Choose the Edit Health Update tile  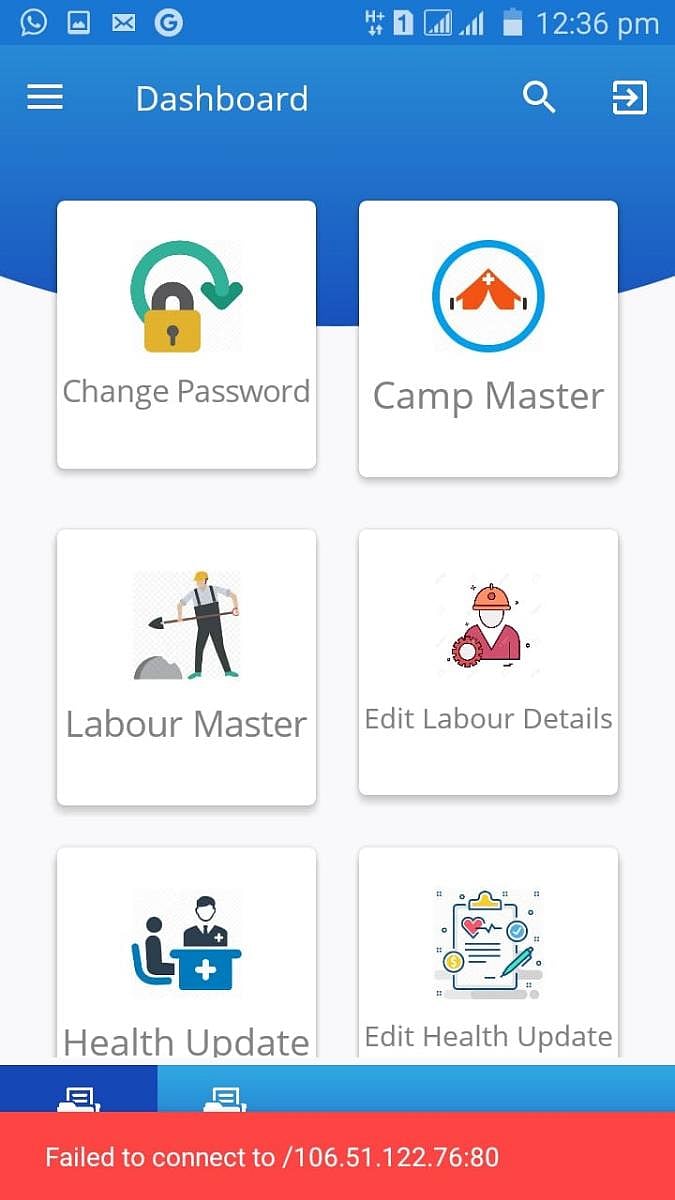pyautogui.click(x=488, y=955)
